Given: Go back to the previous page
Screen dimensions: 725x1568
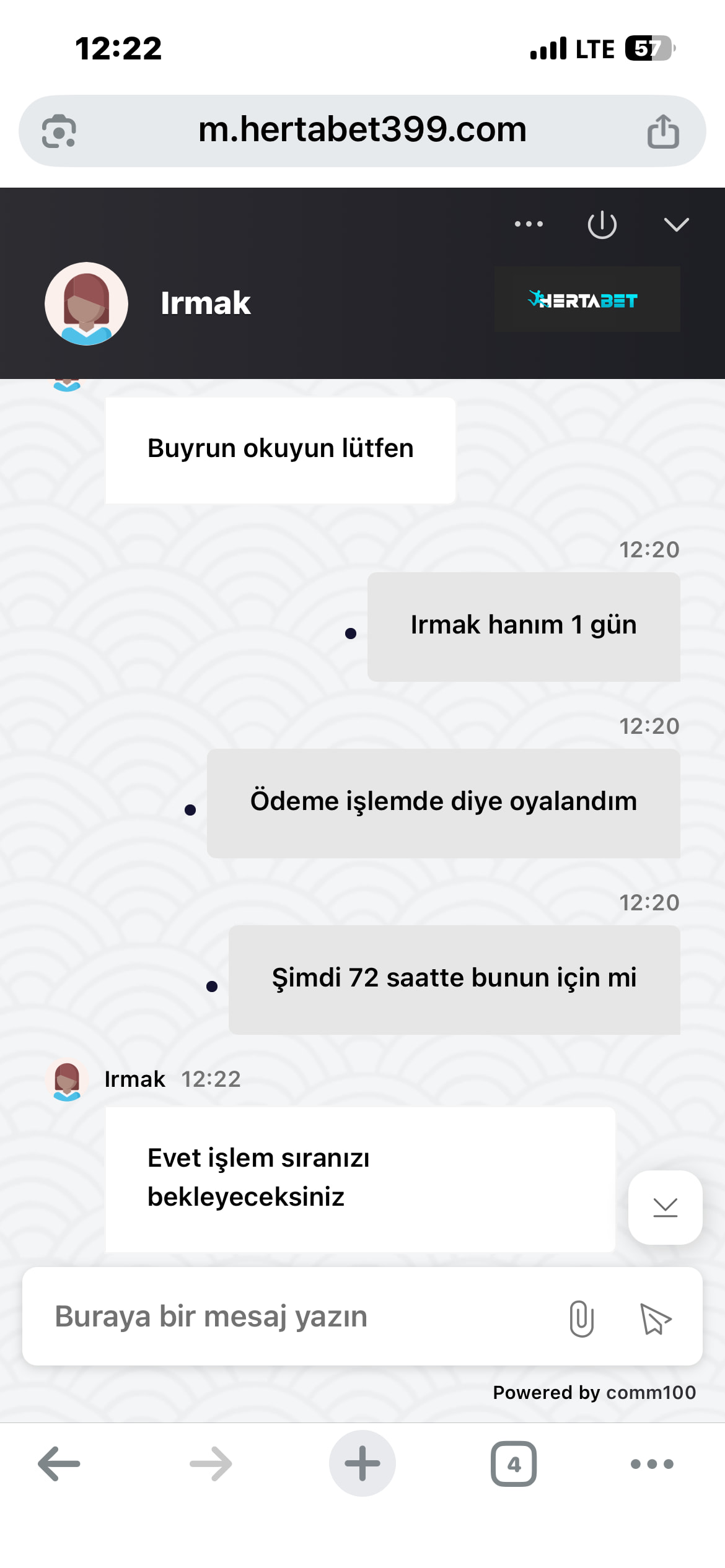Looking at the screenshot, I should coord(59,1464).
